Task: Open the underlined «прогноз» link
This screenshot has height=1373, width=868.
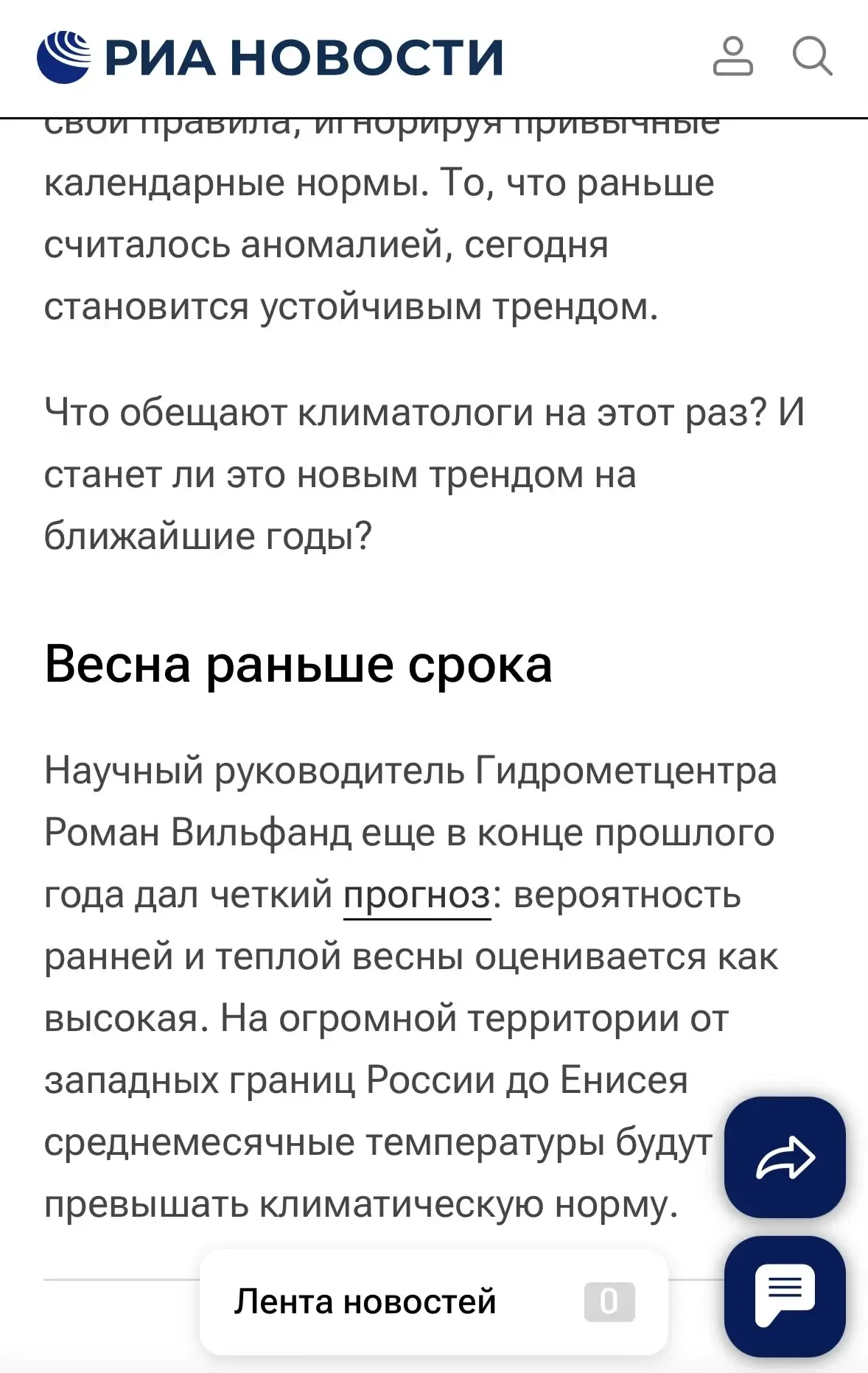Action: pos(417,896)
